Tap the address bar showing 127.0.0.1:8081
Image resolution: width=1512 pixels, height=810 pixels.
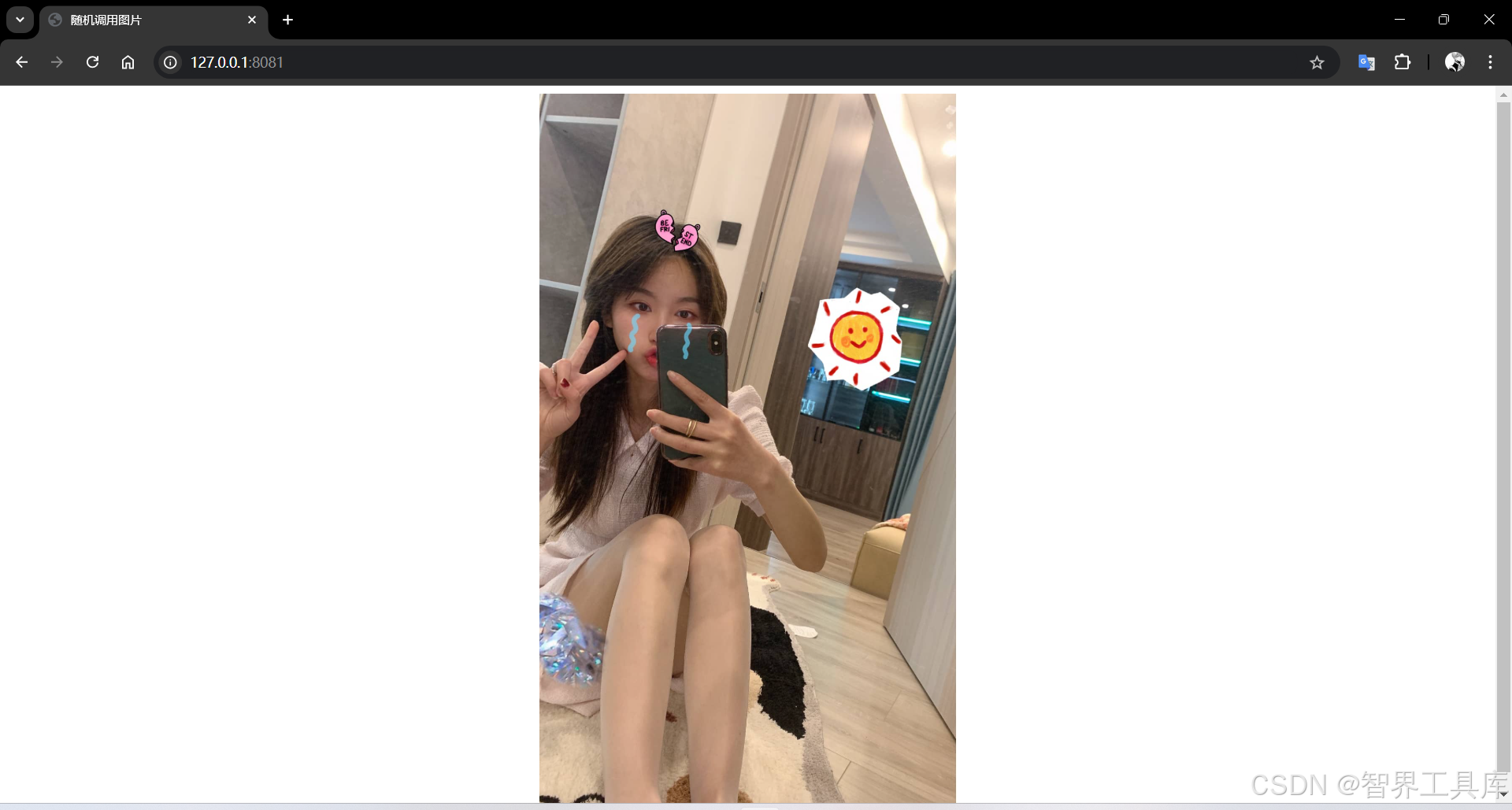coord(630,62)
